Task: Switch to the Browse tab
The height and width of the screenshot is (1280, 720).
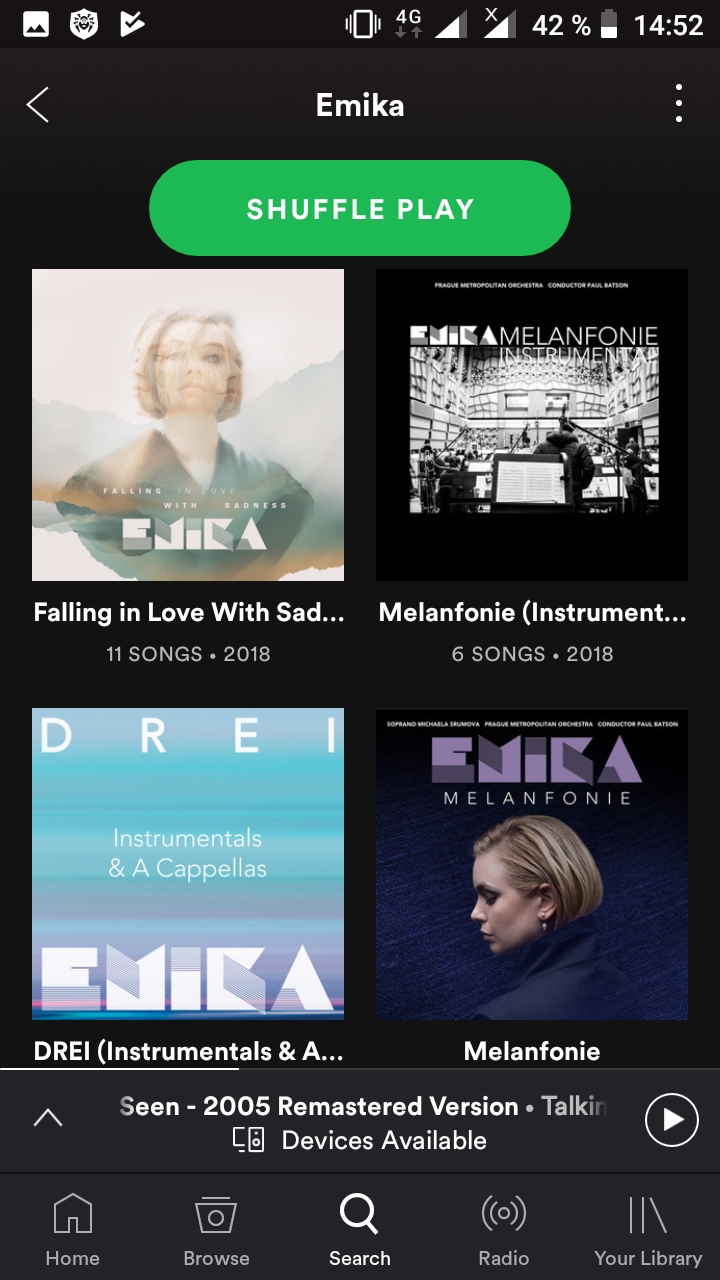Action: pos(216,1229)
